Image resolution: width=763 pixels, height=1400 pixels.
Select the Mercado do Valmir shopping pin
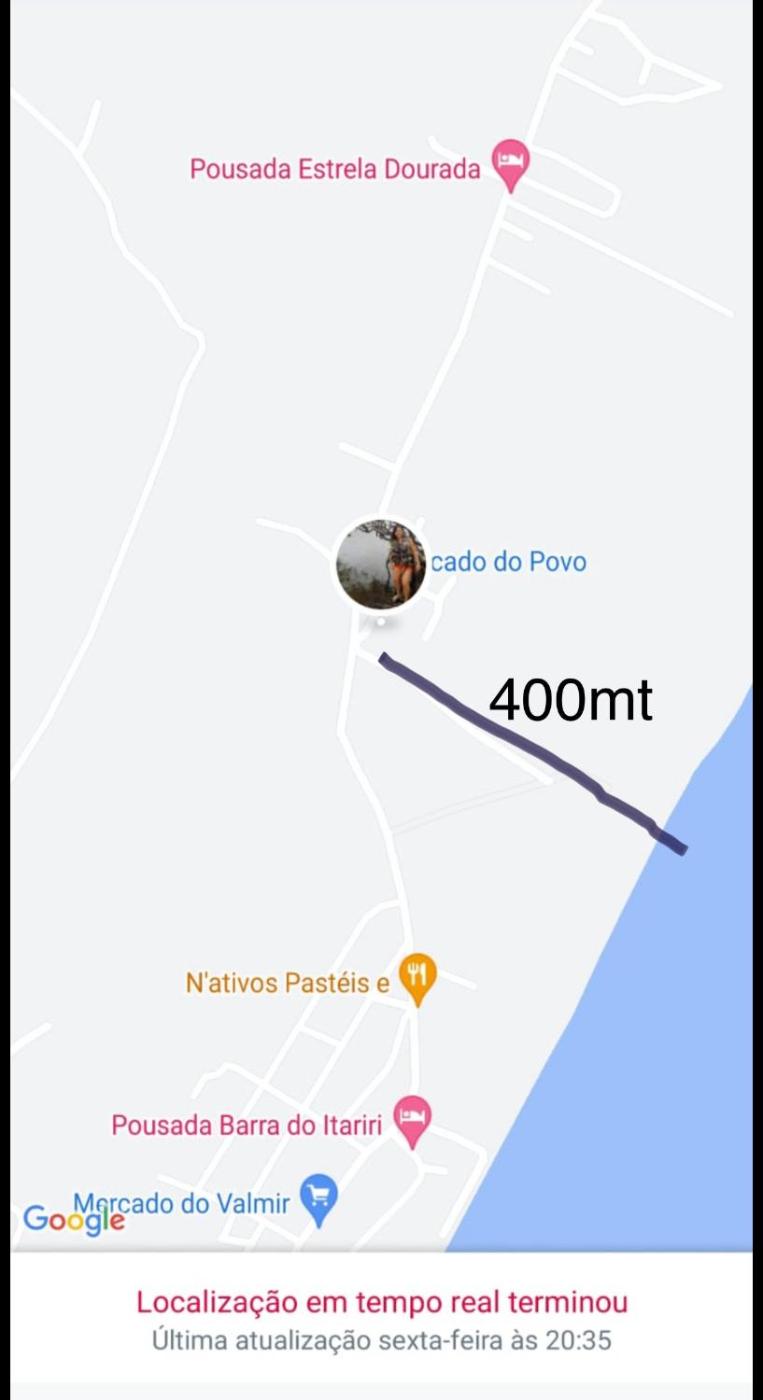[319, 1197]
